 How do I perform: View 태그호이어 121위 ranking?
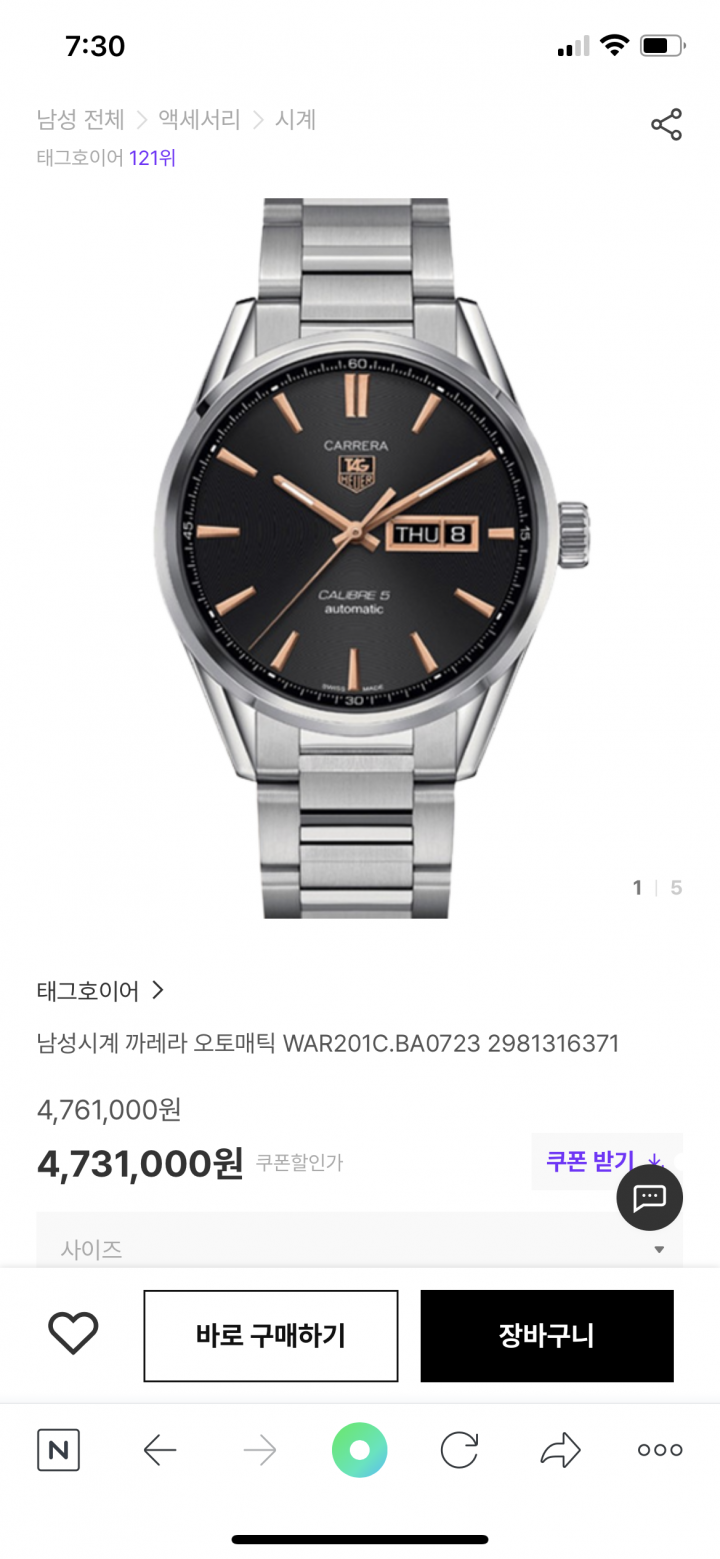pyautogui.click(x=107, y=158)
